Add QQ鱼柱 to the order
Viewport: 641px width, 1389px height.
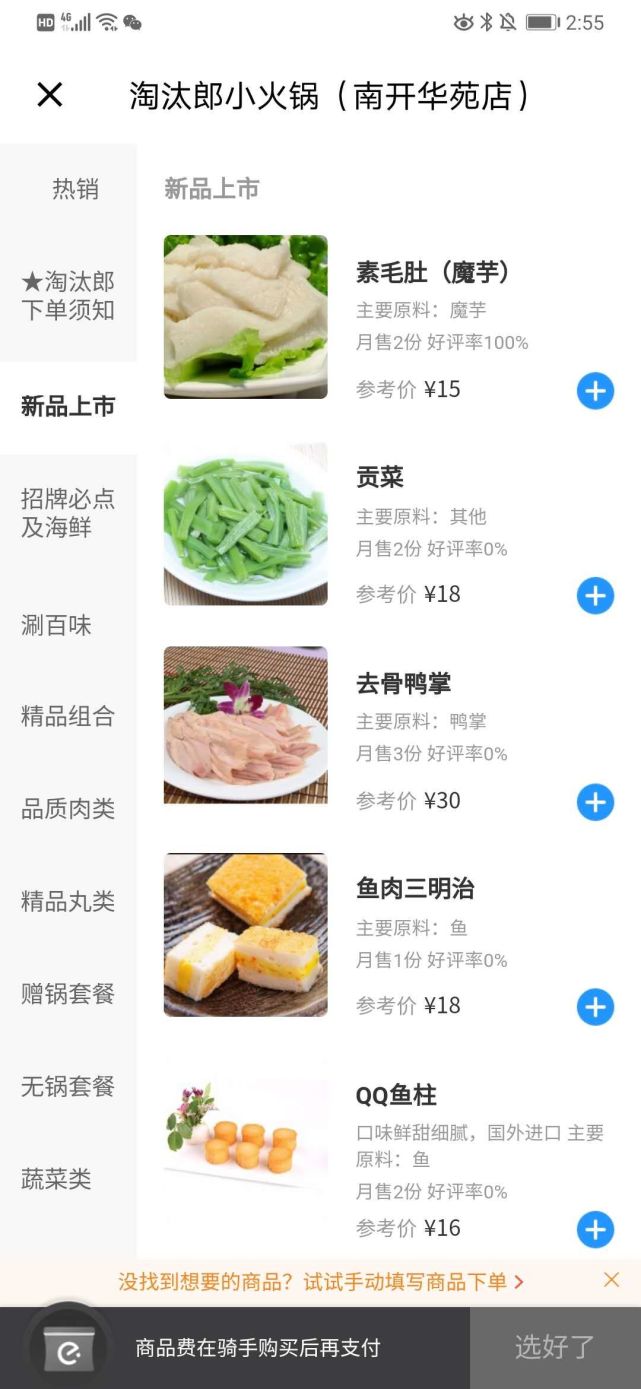pos(595,1229)
